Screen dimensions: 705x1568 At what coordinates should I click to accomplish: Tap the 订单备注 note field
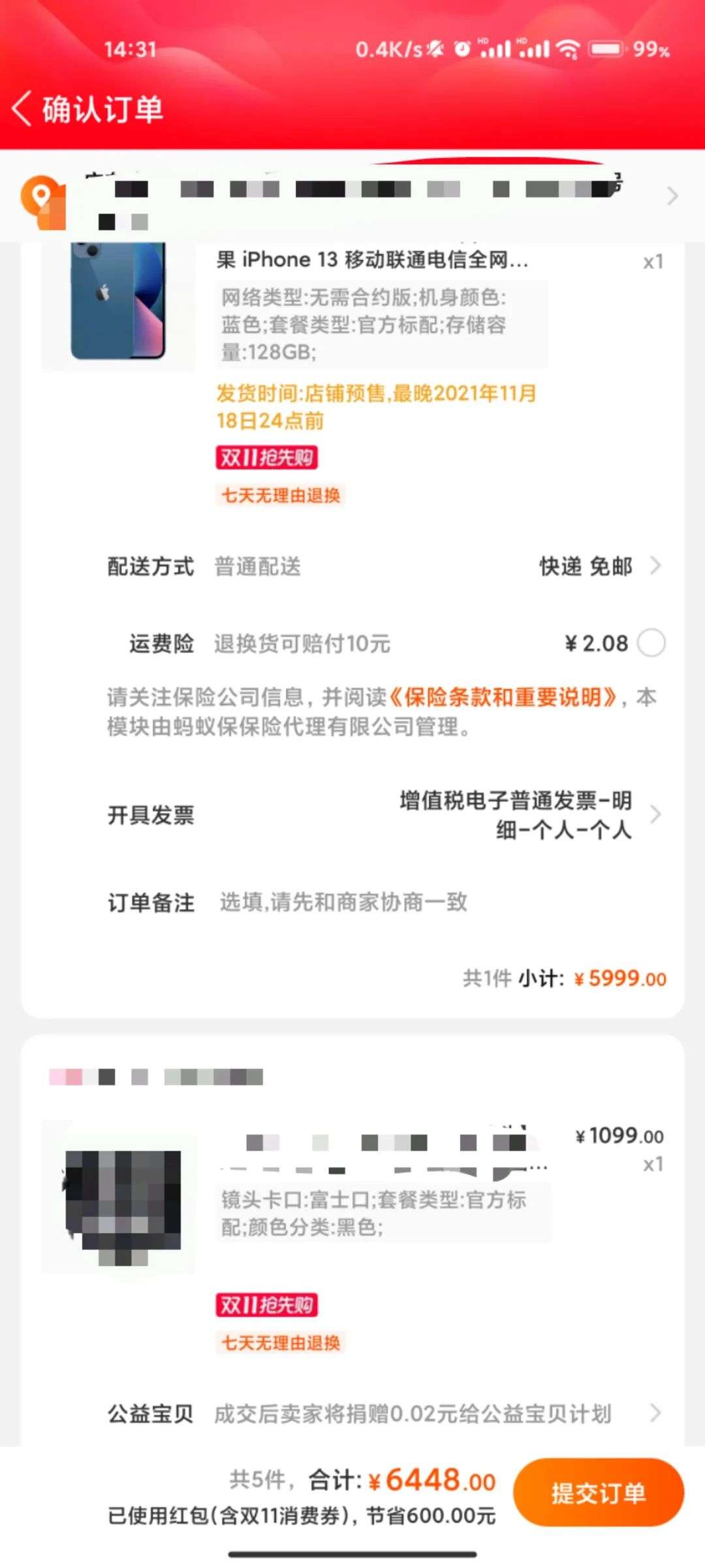tap(392, 903)
